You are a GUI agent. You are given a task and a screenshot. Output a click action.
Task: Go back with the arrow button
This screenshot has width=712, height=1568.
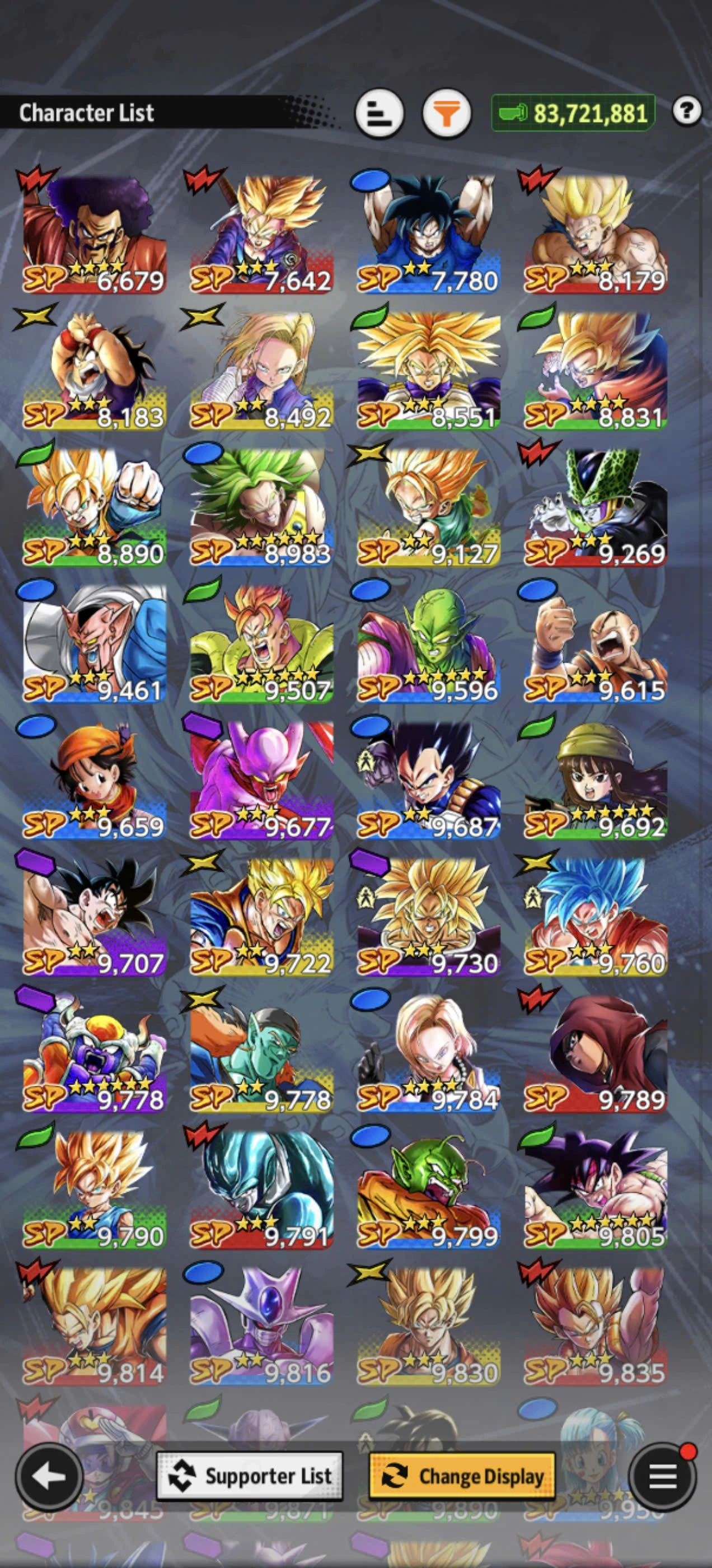tap(49, 1476)
